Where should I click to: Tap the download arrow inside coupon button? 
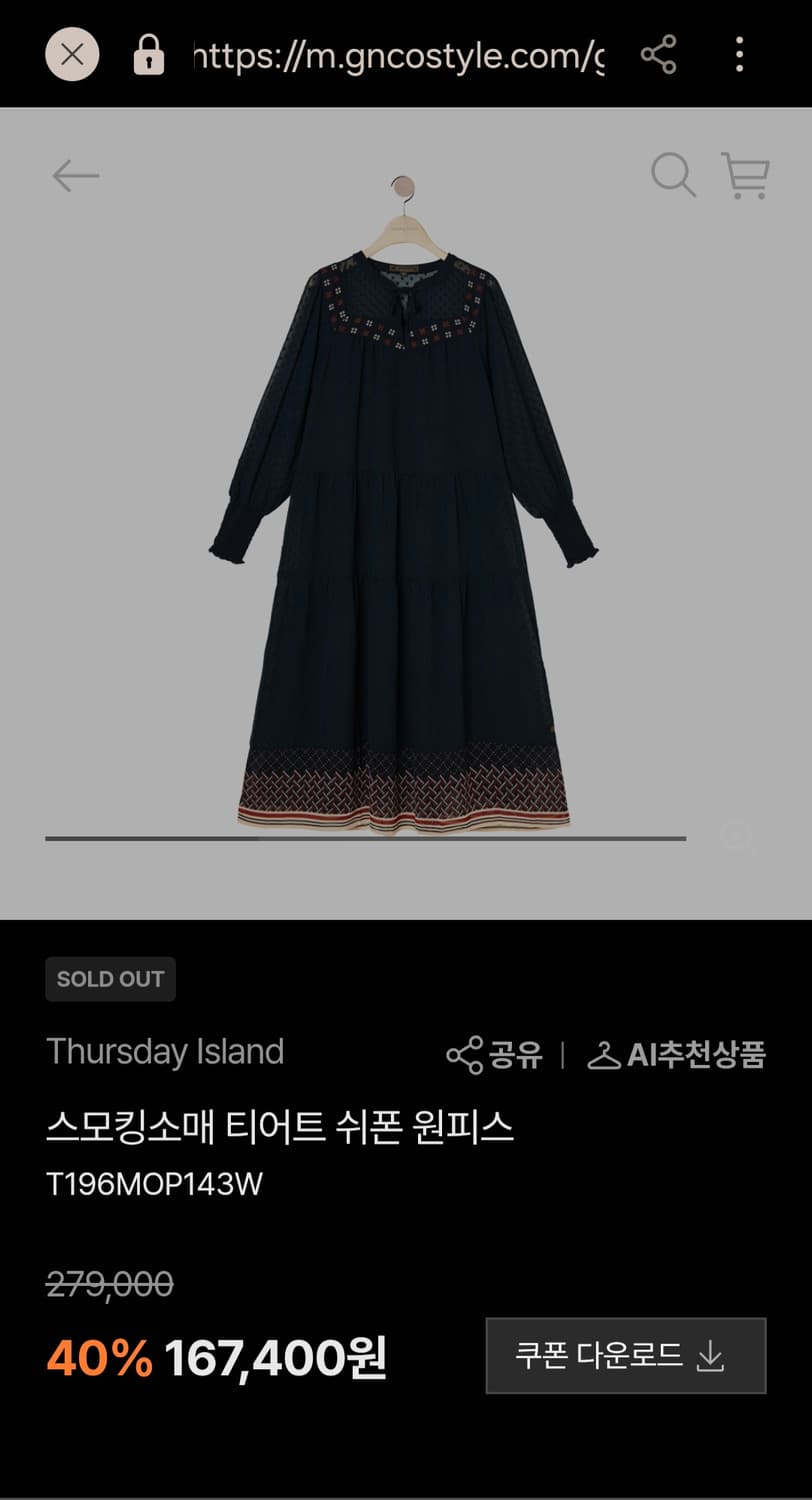[712, 1356]
